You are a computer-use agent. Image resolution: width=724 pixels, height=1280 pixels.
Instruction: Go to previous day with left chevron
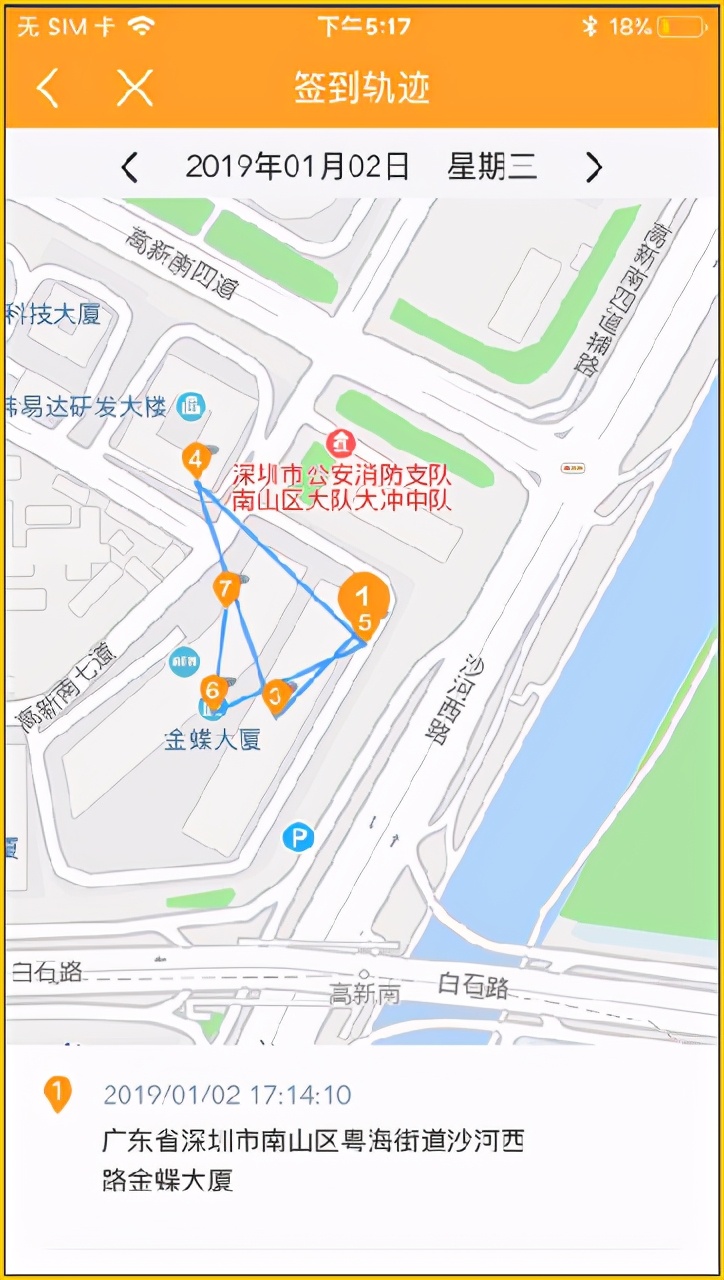pos(131,166)
